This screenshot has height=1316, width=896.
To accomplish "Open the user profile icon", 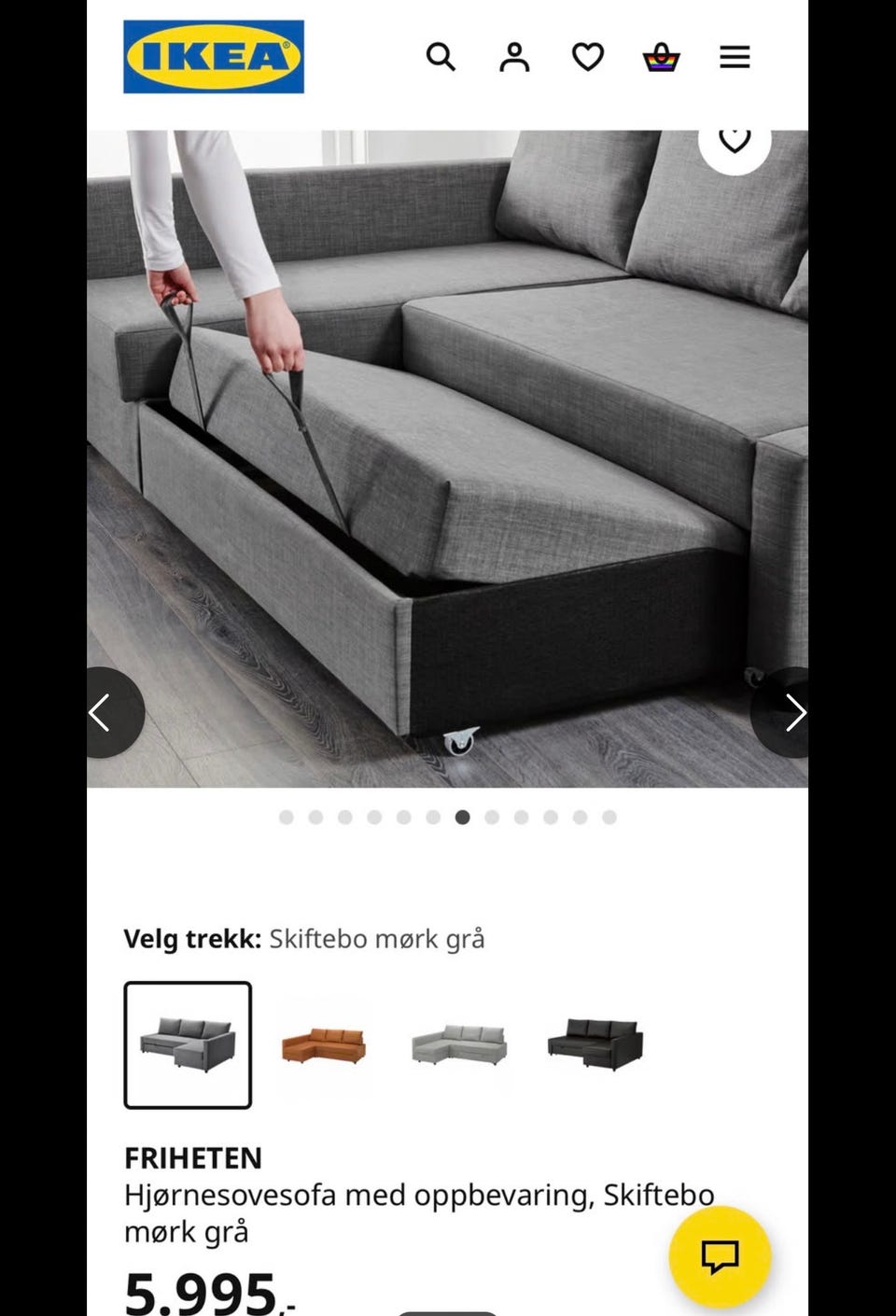I will 514,57.
